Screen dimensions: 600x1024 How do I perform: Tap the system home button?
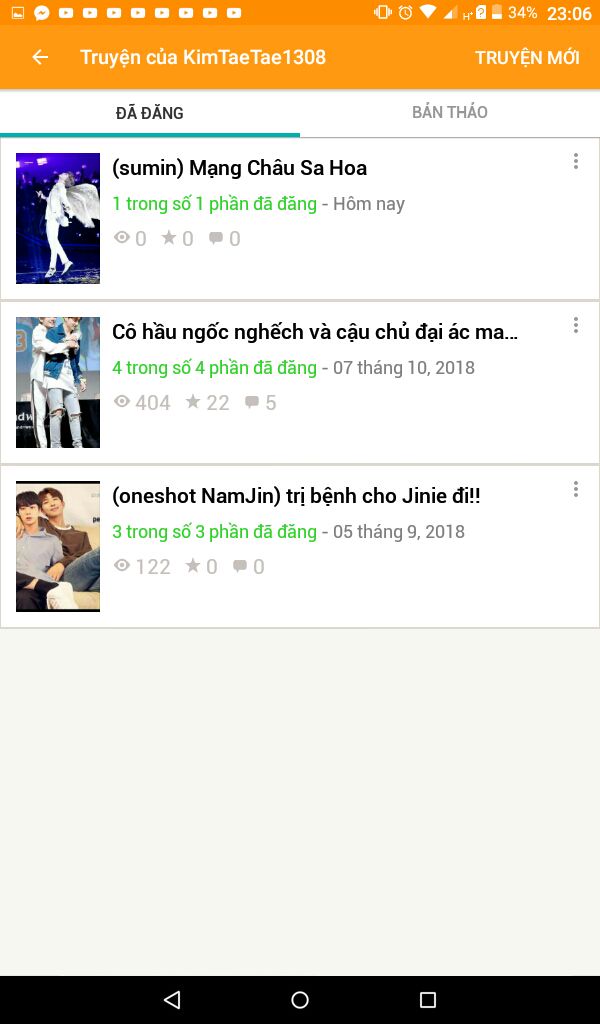pos(300,999)
